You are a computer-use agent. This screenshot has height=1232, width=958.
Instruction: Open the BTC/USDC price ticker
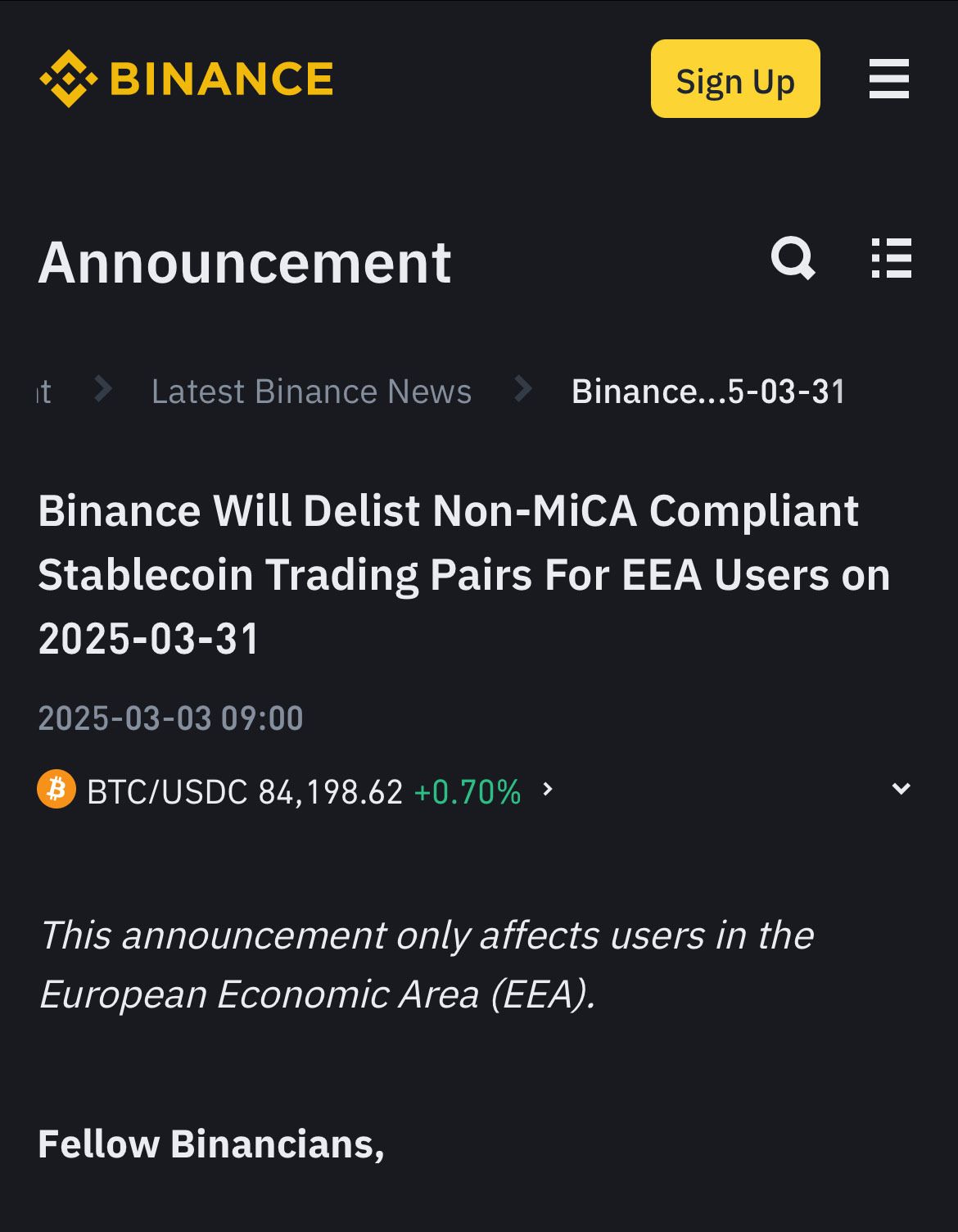coord(295,791)
